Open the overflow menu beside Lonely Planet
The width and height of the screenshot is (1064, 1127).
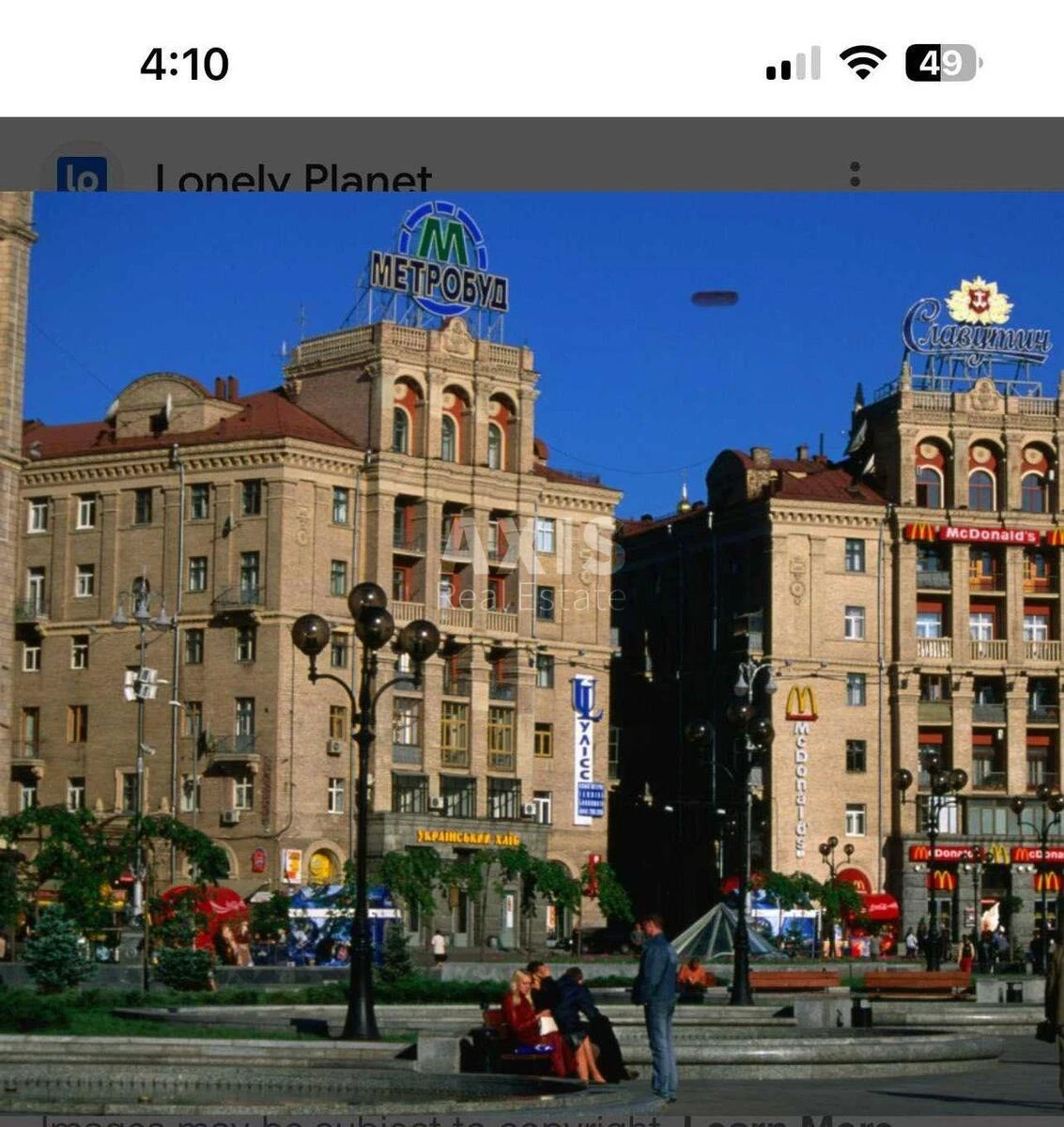pos(854,174)
